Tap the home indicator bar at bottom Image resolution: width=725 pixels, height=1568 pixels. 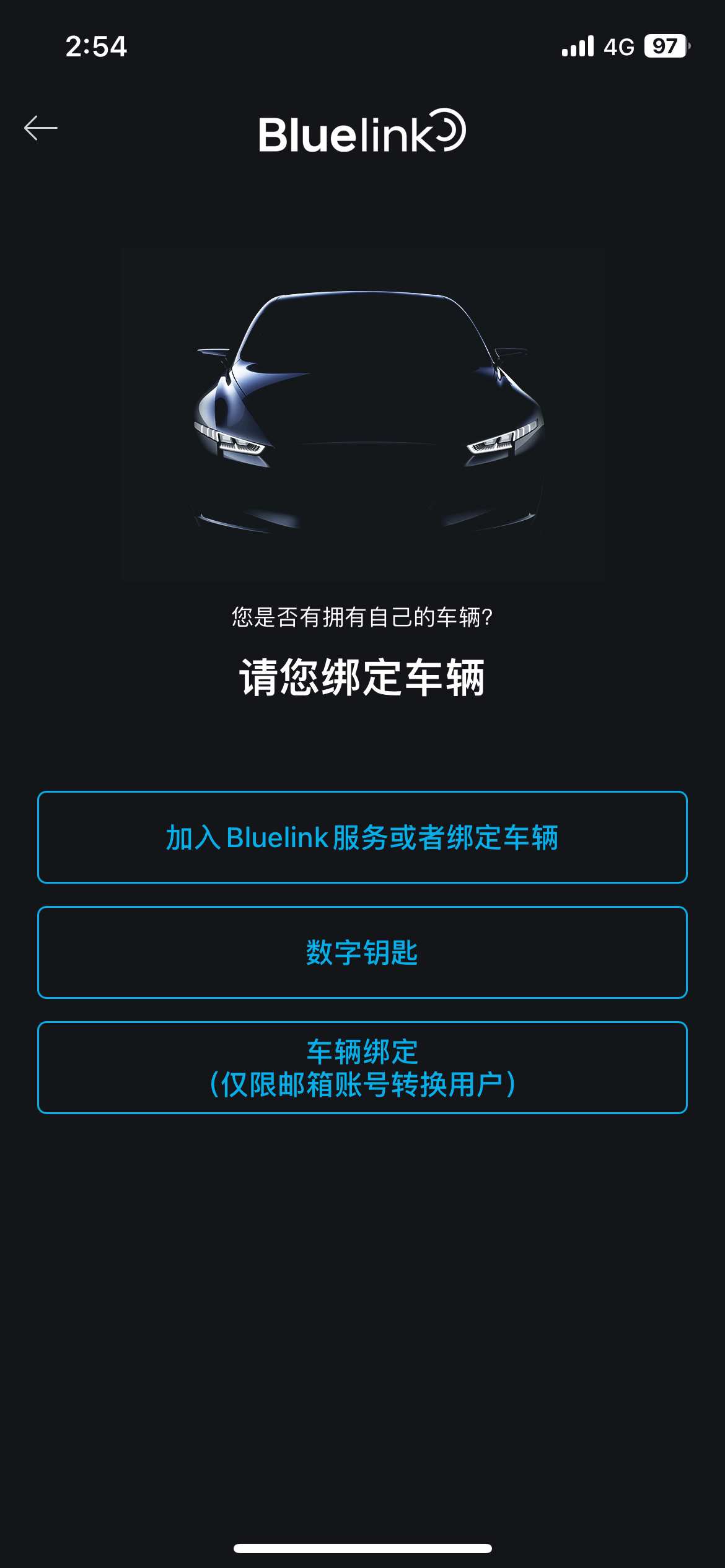[362, 1548]
